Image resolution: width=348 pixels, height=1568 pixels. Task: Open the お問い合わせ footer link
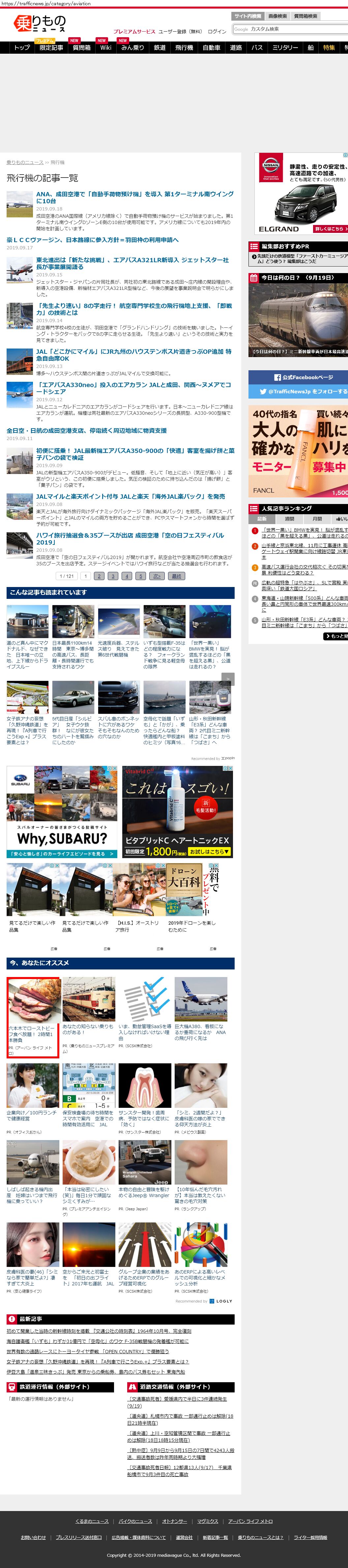(34, 1537)
